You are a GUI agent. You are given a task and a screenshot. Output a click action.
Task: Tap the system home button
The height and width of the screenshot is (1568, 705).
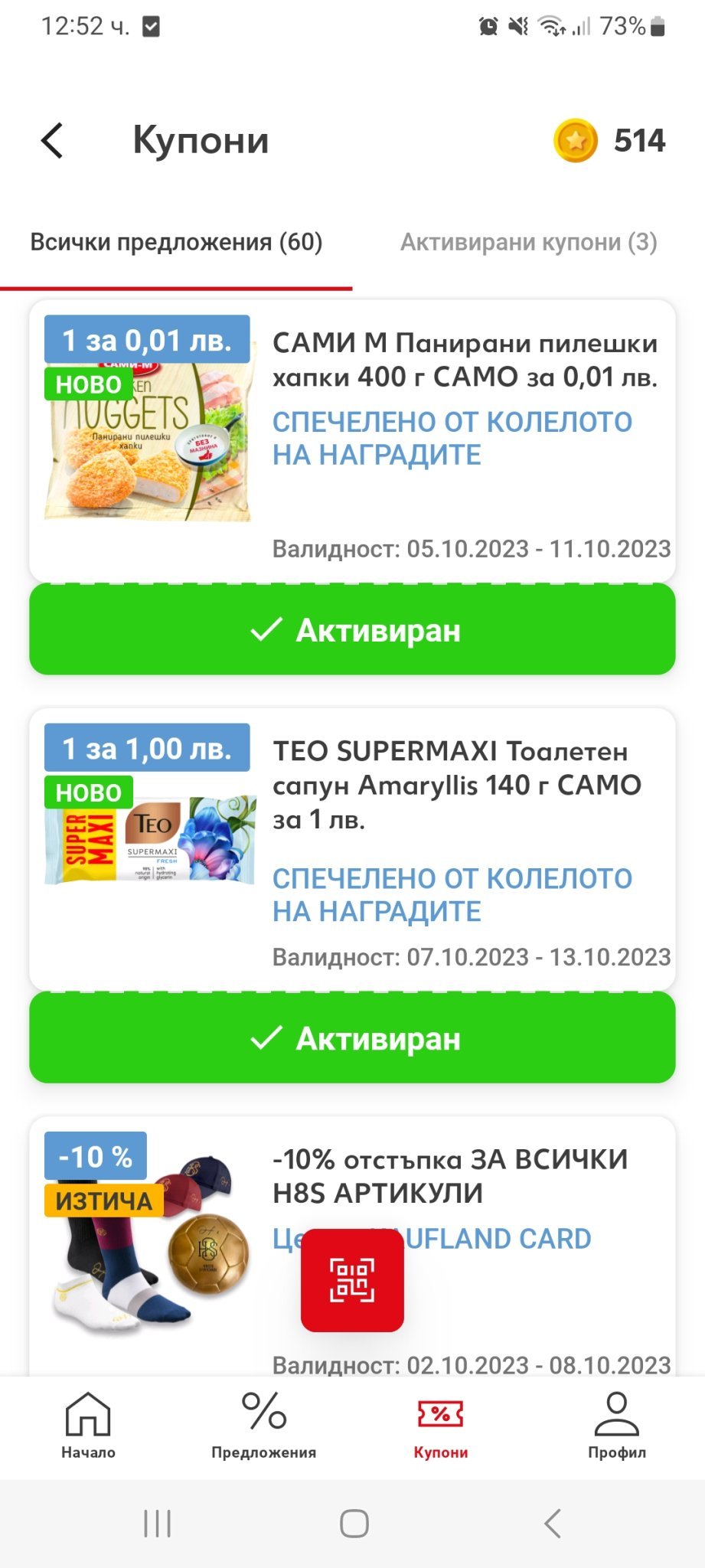click(354, 1524)
